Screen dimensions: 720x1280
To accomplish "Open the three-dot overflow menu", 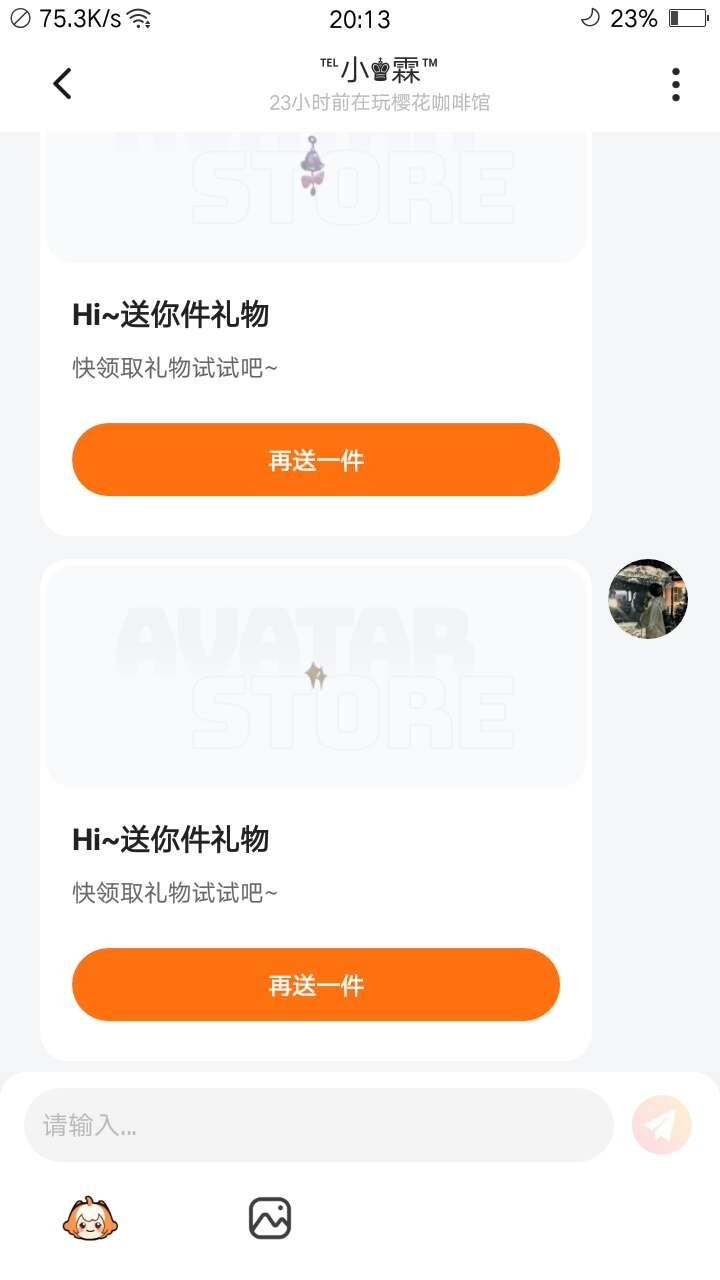I will pyautogui.click(x=676, y=85).
